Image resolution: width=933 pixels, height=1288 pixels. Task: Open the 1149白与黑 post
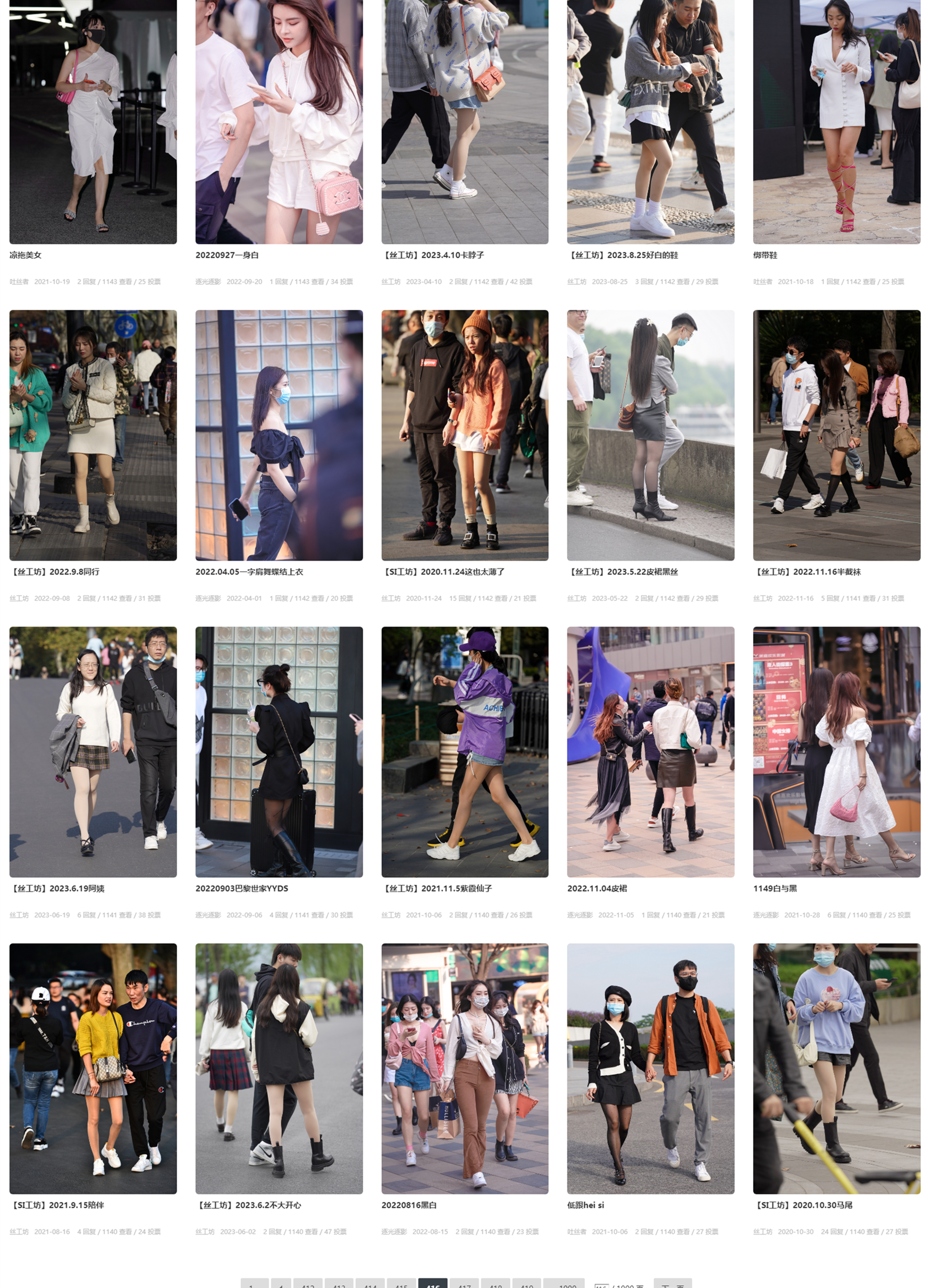tap(775, 888)
